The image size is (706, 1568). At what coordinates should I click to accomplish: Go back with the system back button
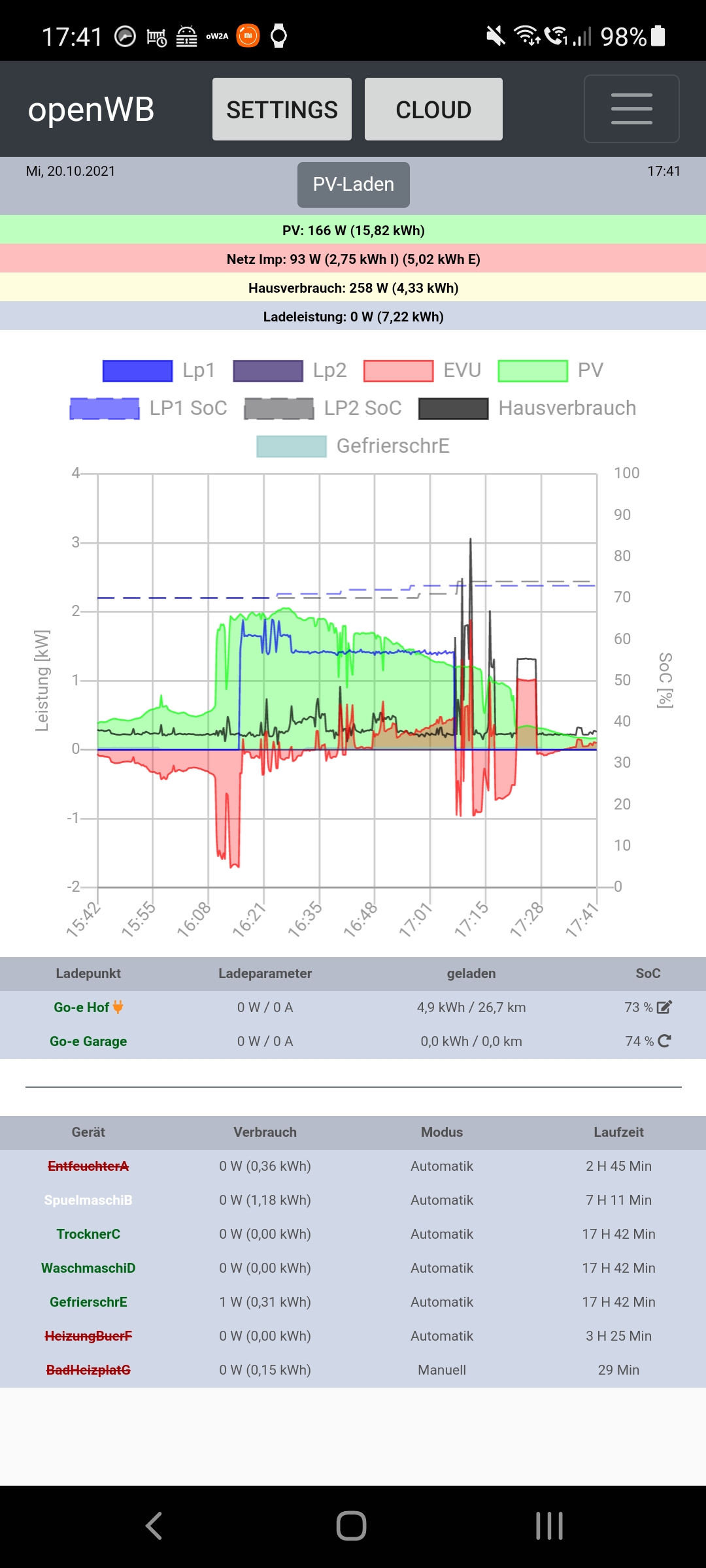[154, 1526]
